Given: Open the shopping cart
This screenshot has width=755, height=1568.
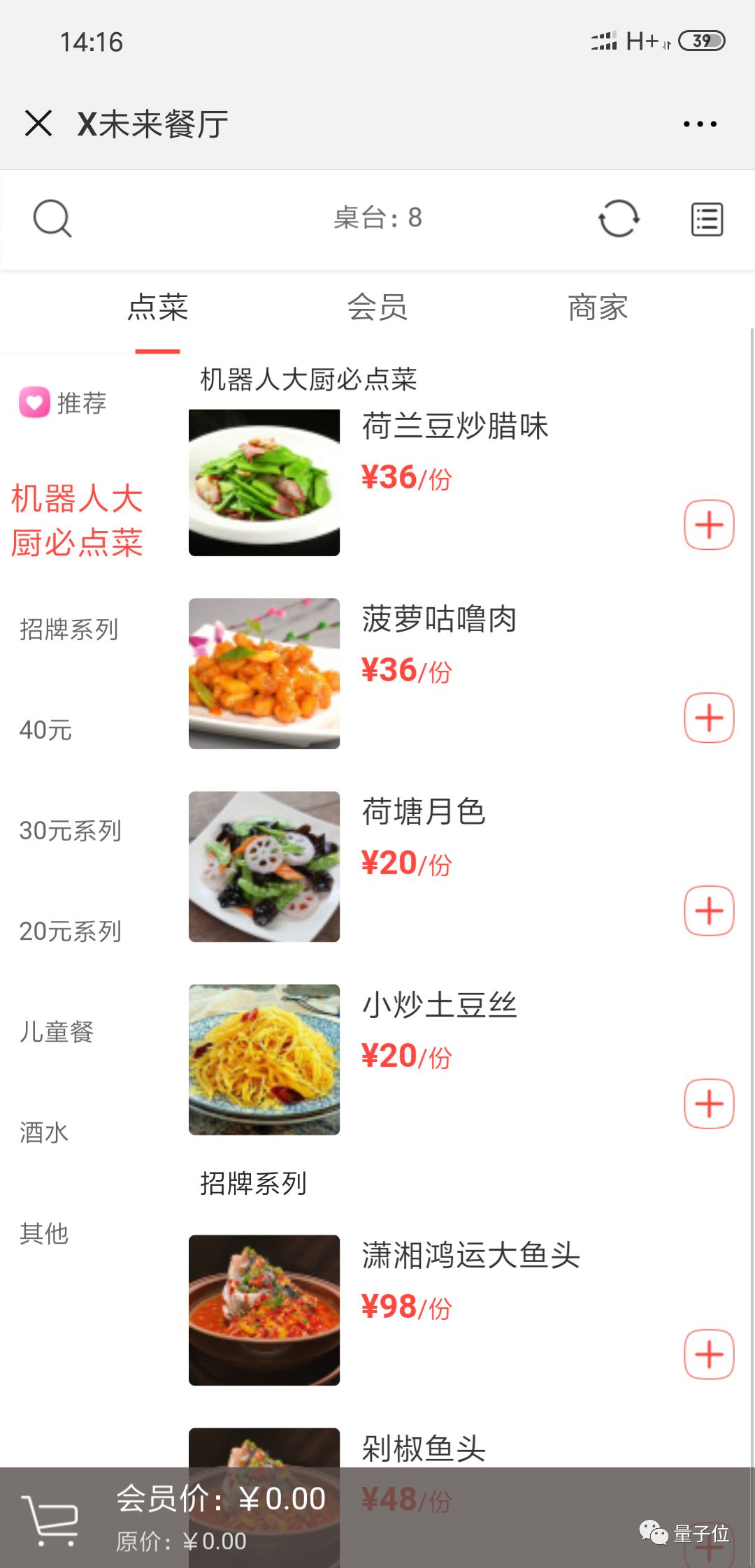Looking at the screenshot, I should tap(50, 1519).
